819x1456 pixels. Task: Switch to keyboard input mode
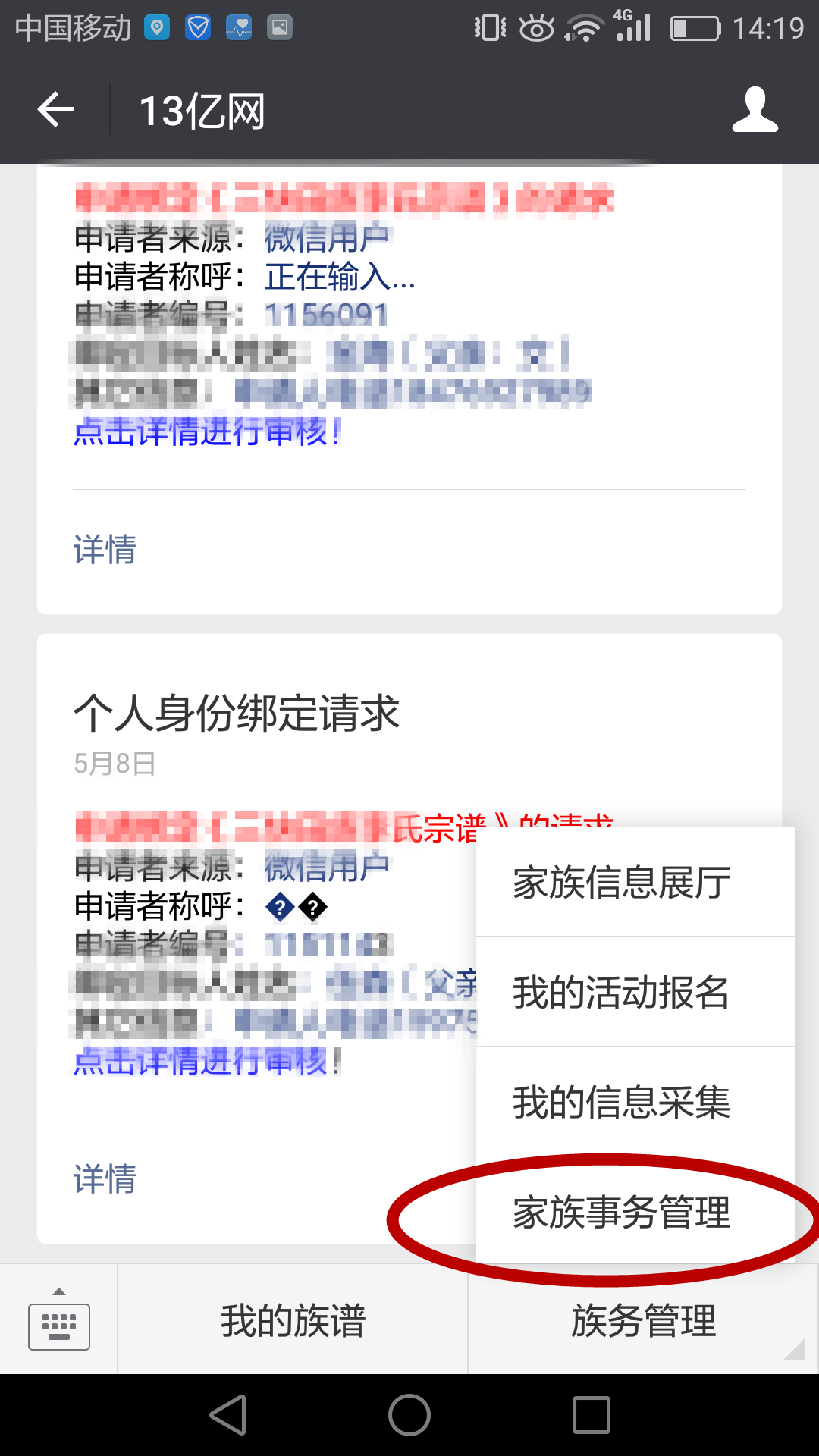click(x=59, y=1320)
